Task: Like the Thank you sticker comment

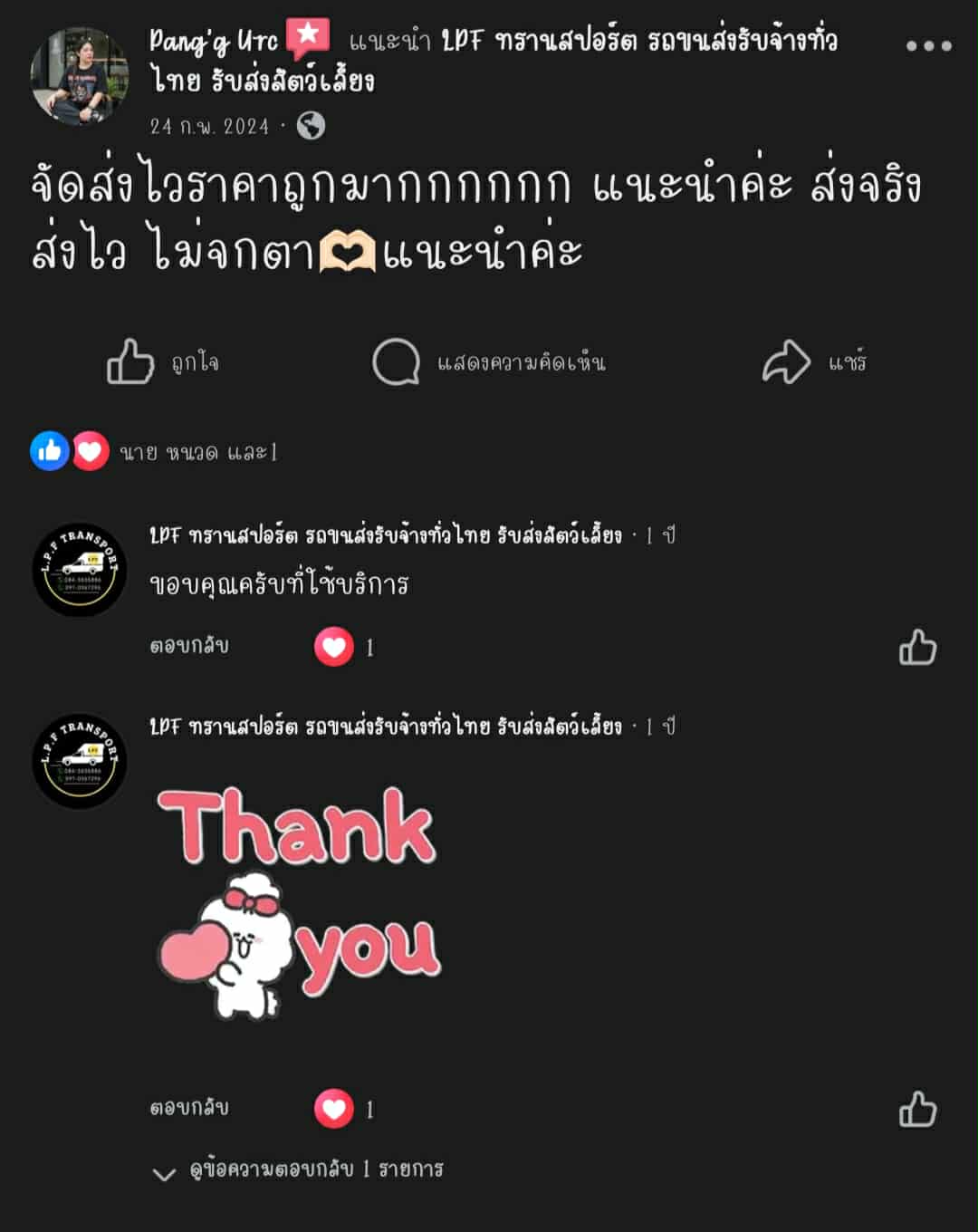Action: pos(917,1110)
